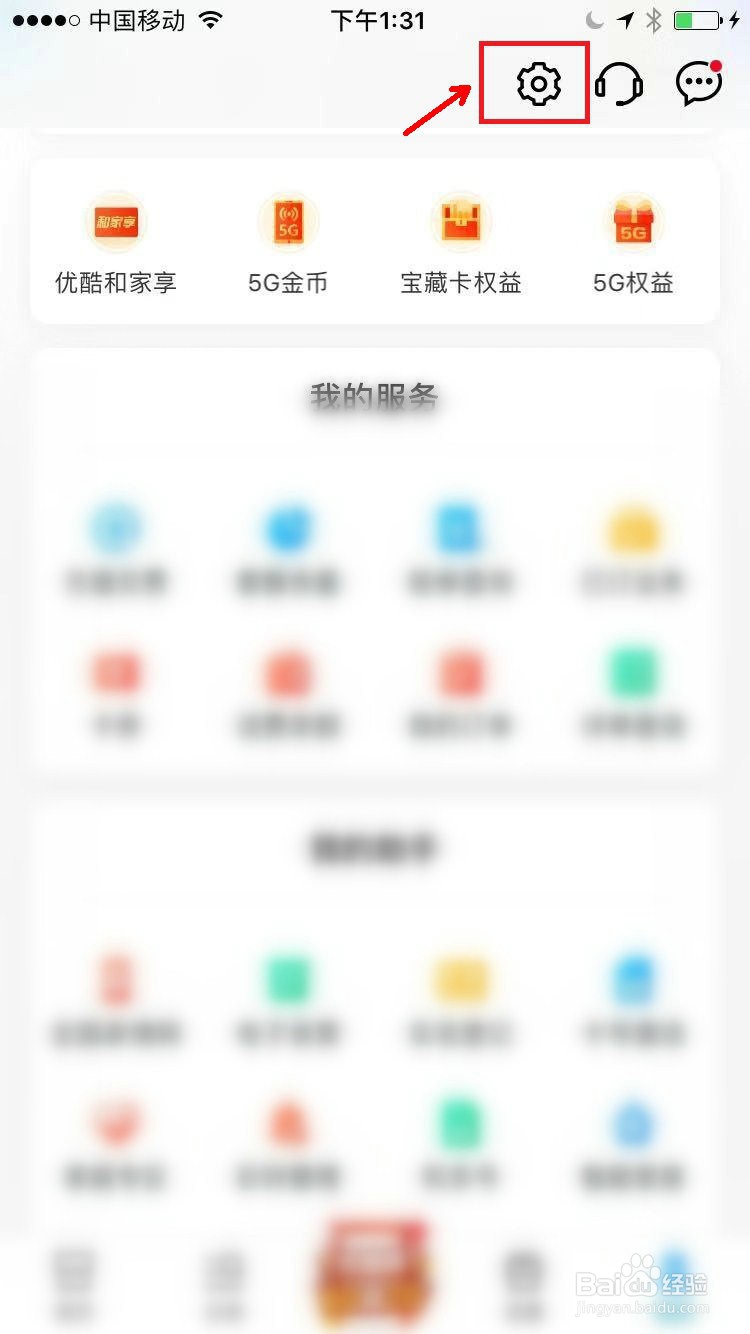The width and height of the screenshot is (750, 1334).
Task: Tap the green icon in the services grid
Action: coord(634,672)
